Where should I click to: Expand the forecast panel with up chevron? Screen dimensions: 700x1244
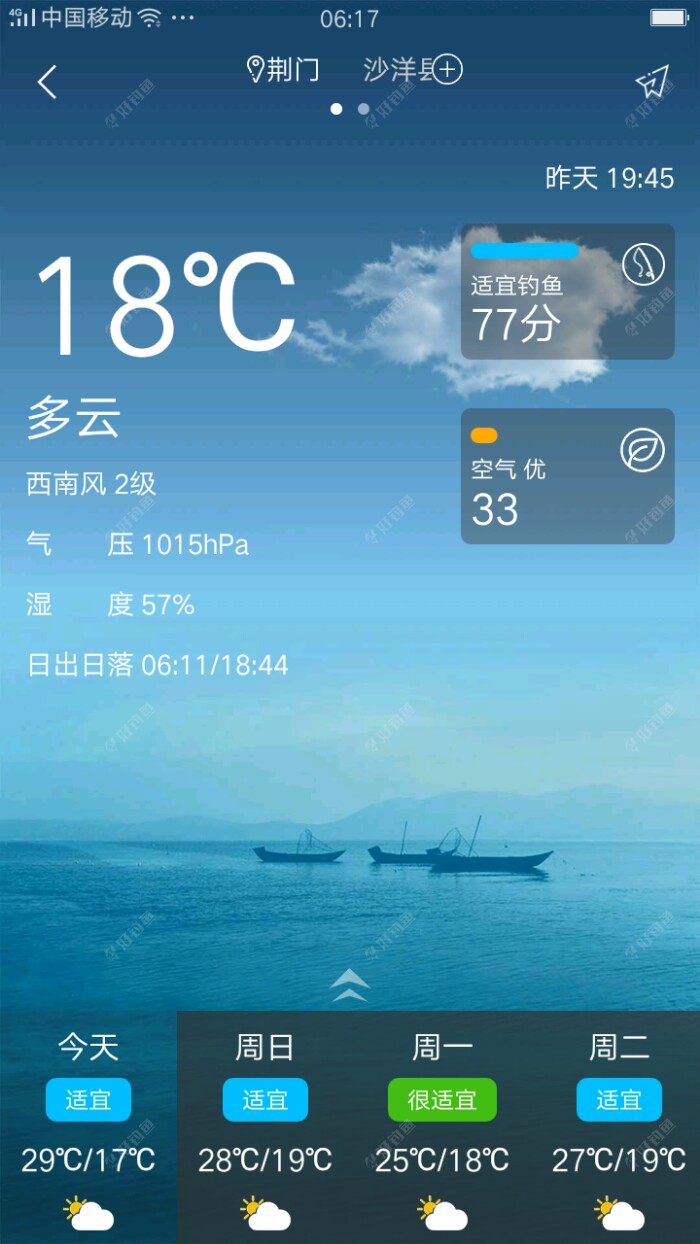(x=349, y=985)
